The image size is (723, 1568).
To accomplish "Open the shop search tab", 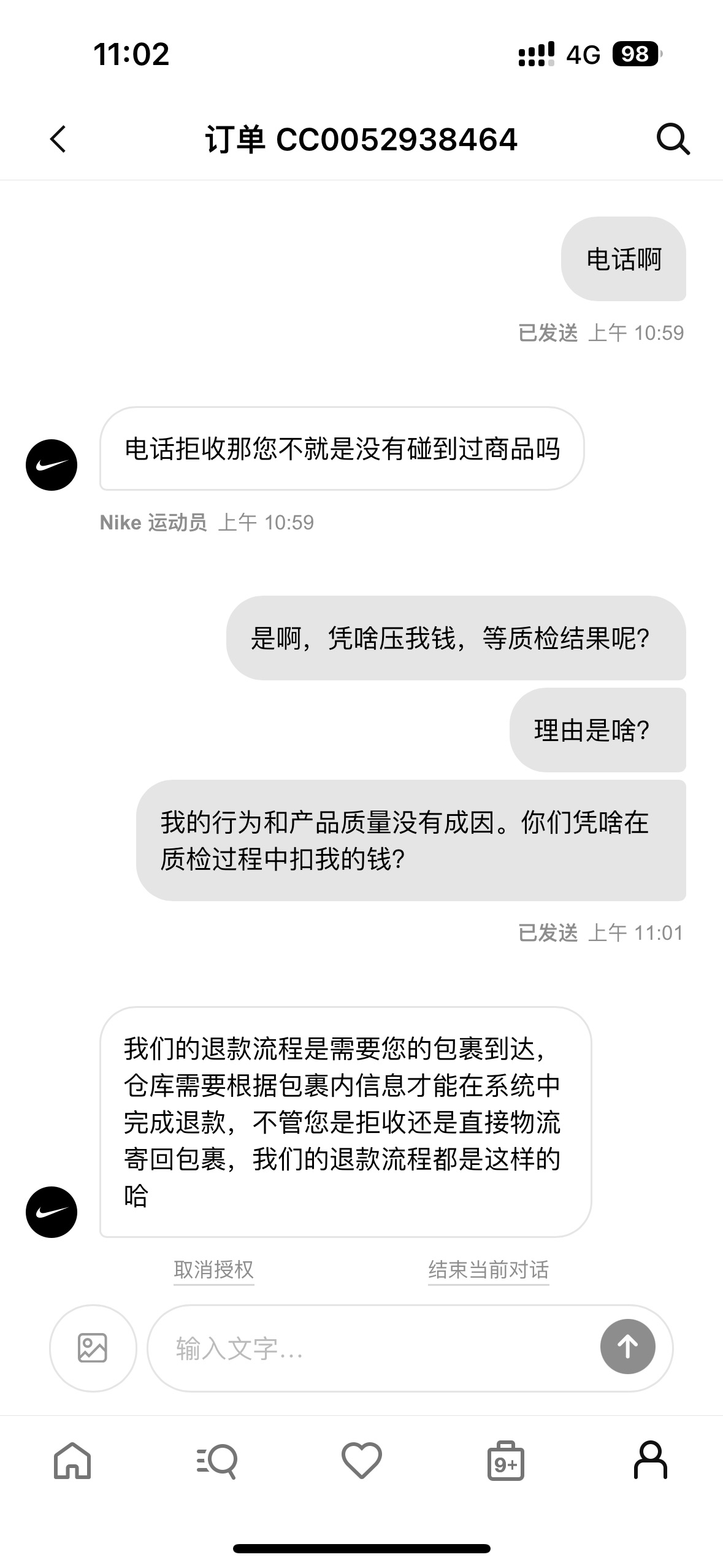I will pyautogui.click(x=217, y=1460).
